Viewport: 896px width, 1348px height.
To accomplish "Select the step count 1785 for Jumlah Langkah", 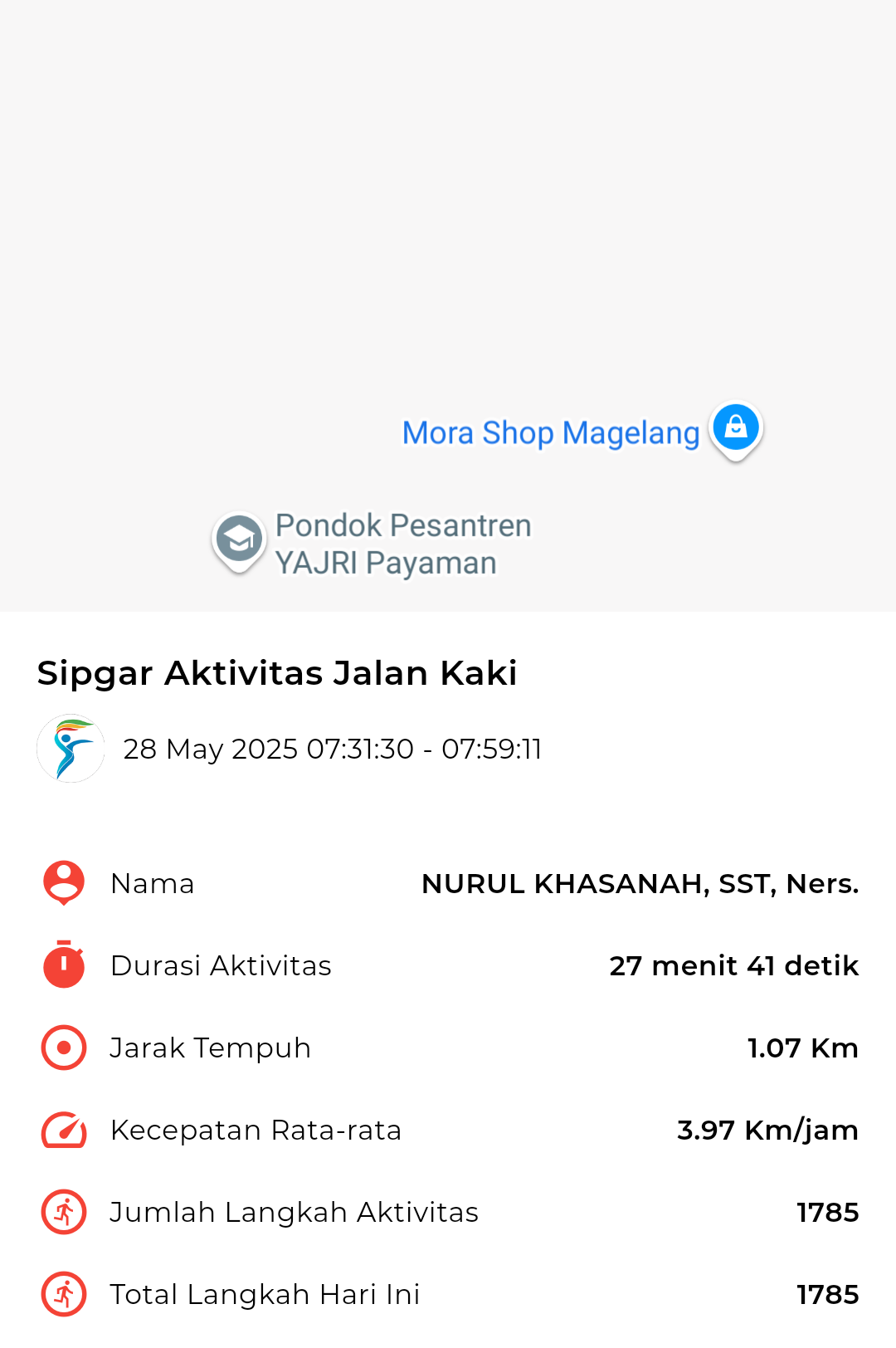I will coord(826,1212).
